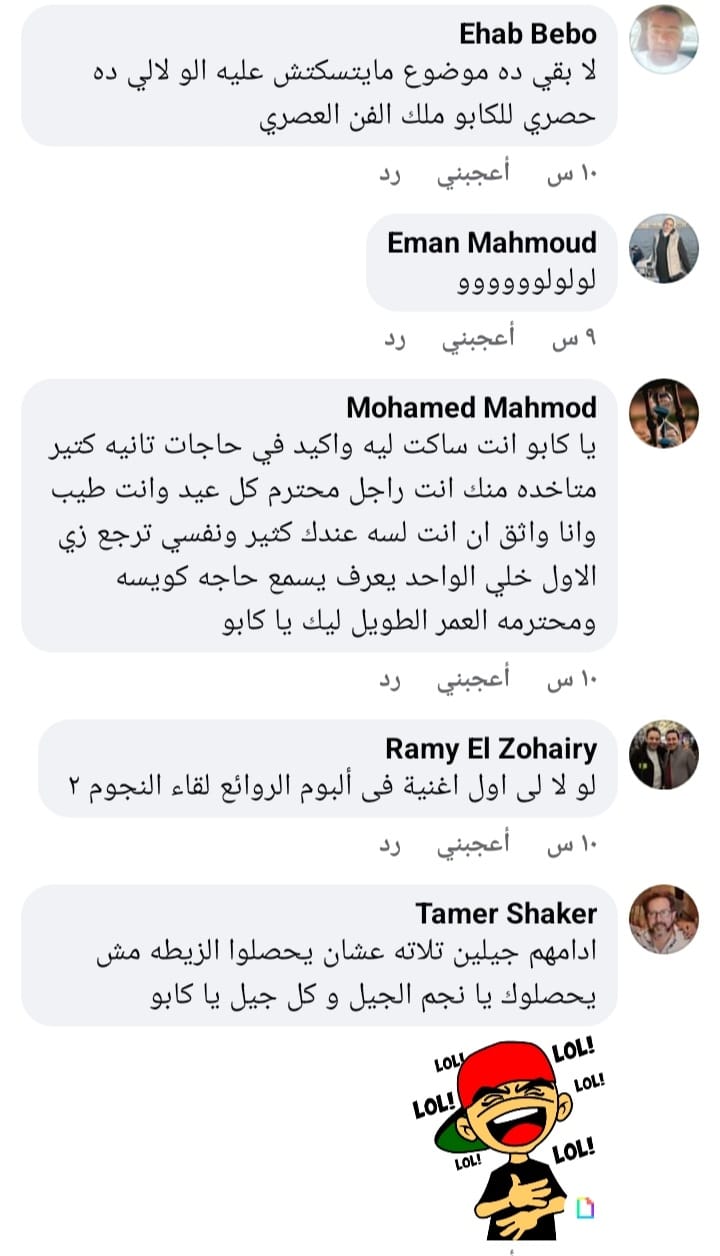The width and height of the screenshot is (720, 1256).
Task: Tap Ehab Bebo's name link
Action: point(527,34)
